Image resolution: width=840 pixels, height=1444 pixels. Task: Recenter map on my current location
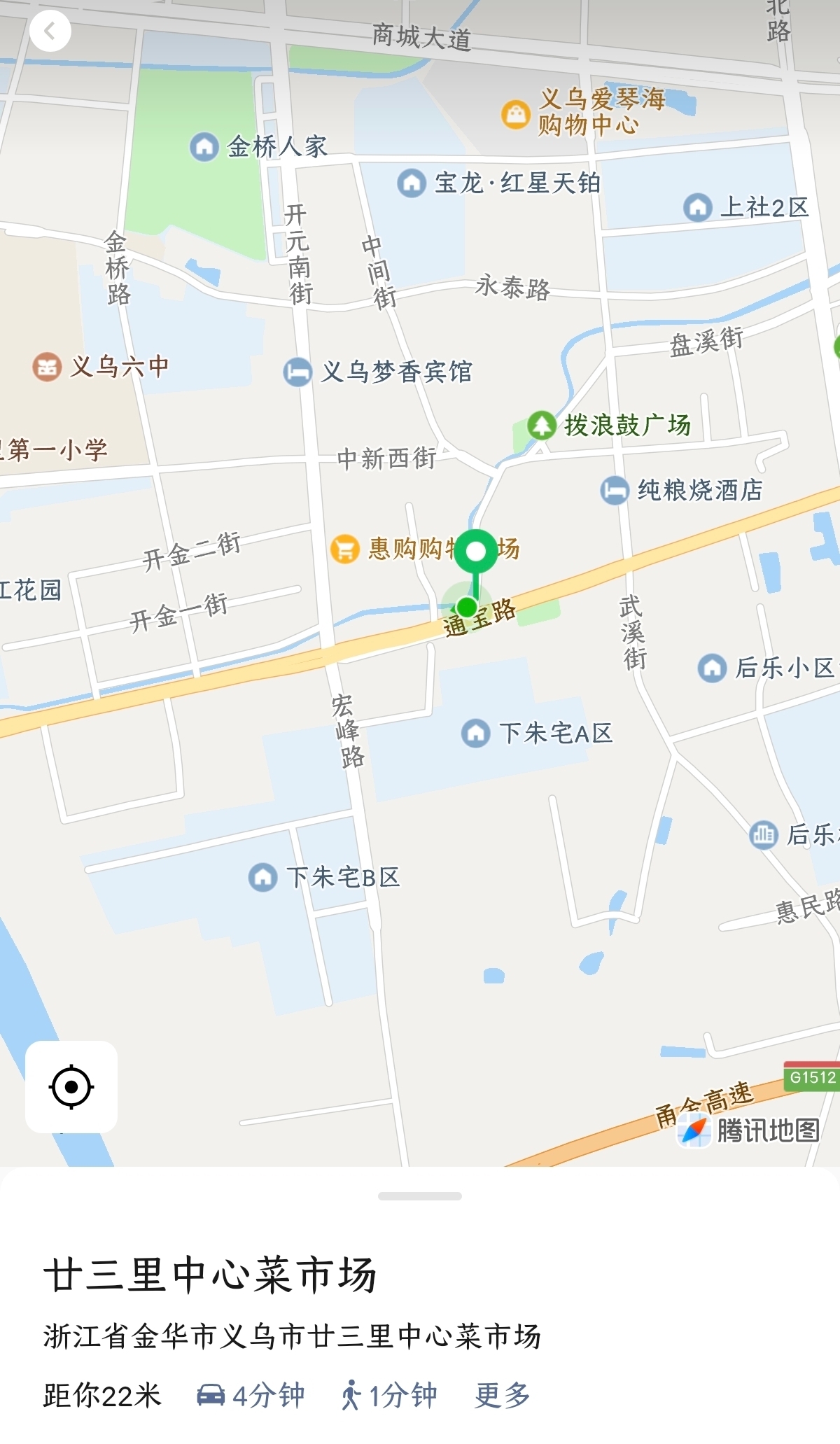click(71, 1087)
